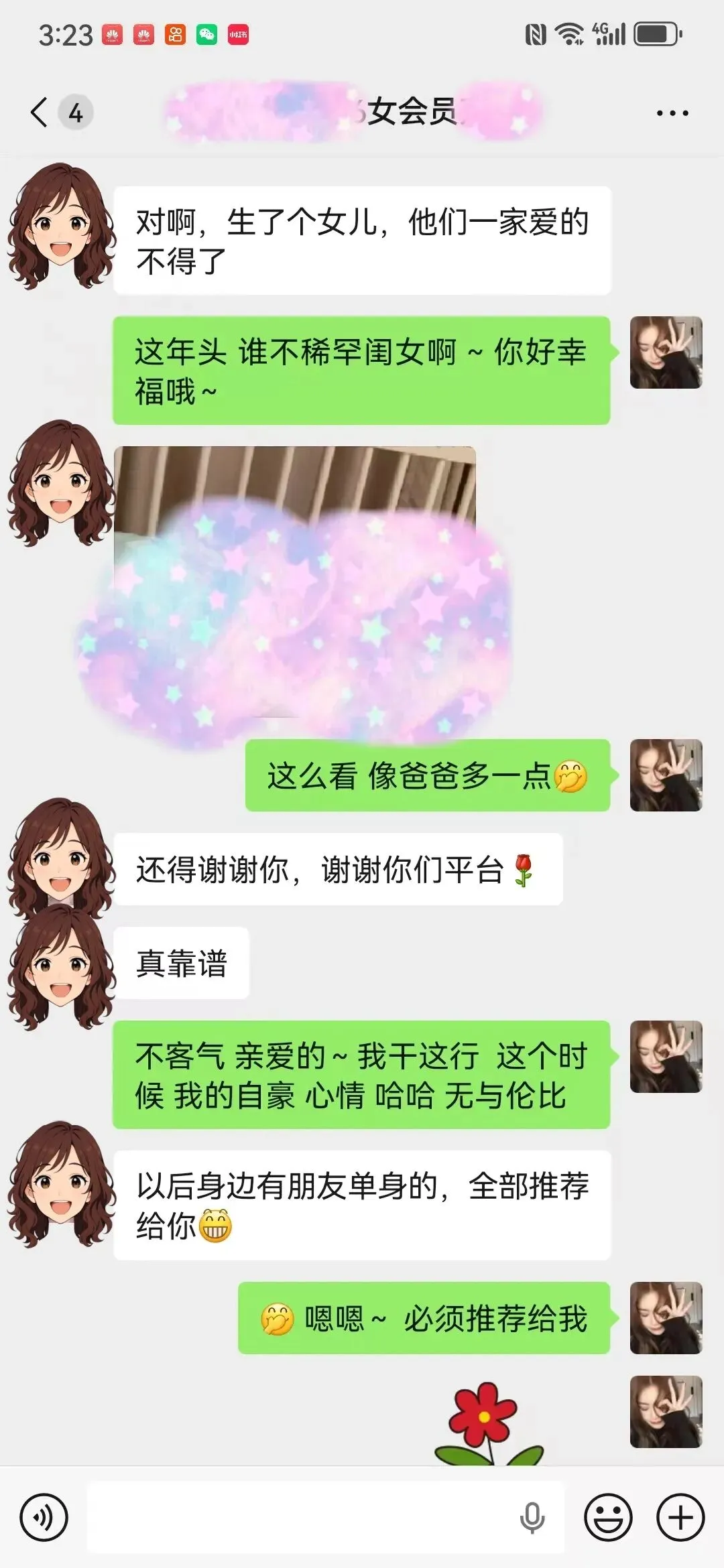Switch to voice input with the sound-wave icon
The height and width of the screenshot is (1568, 724).
point(44,1517)
